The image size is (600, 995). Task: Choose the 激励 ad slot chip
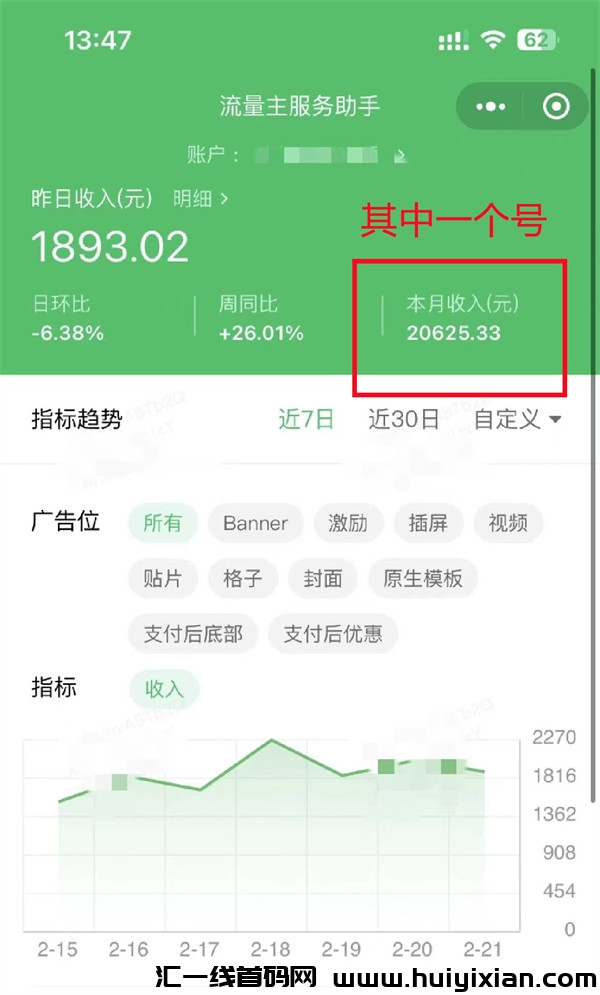point(348,523)
